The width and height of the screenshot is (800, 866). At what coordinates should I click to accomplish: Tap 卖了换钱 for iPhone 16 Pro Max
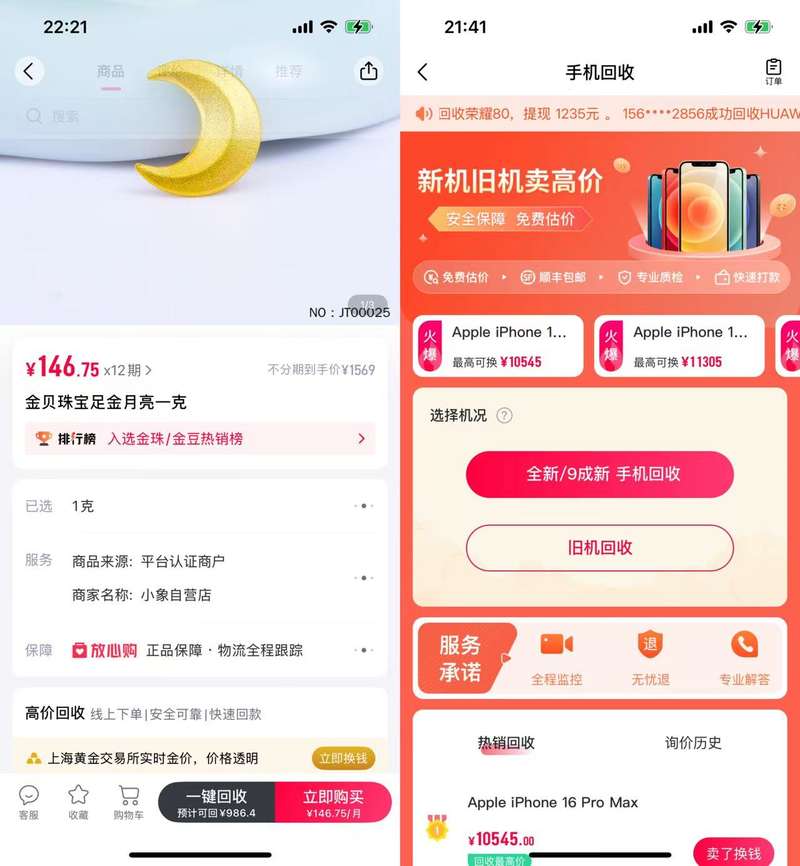coord(733,853)
